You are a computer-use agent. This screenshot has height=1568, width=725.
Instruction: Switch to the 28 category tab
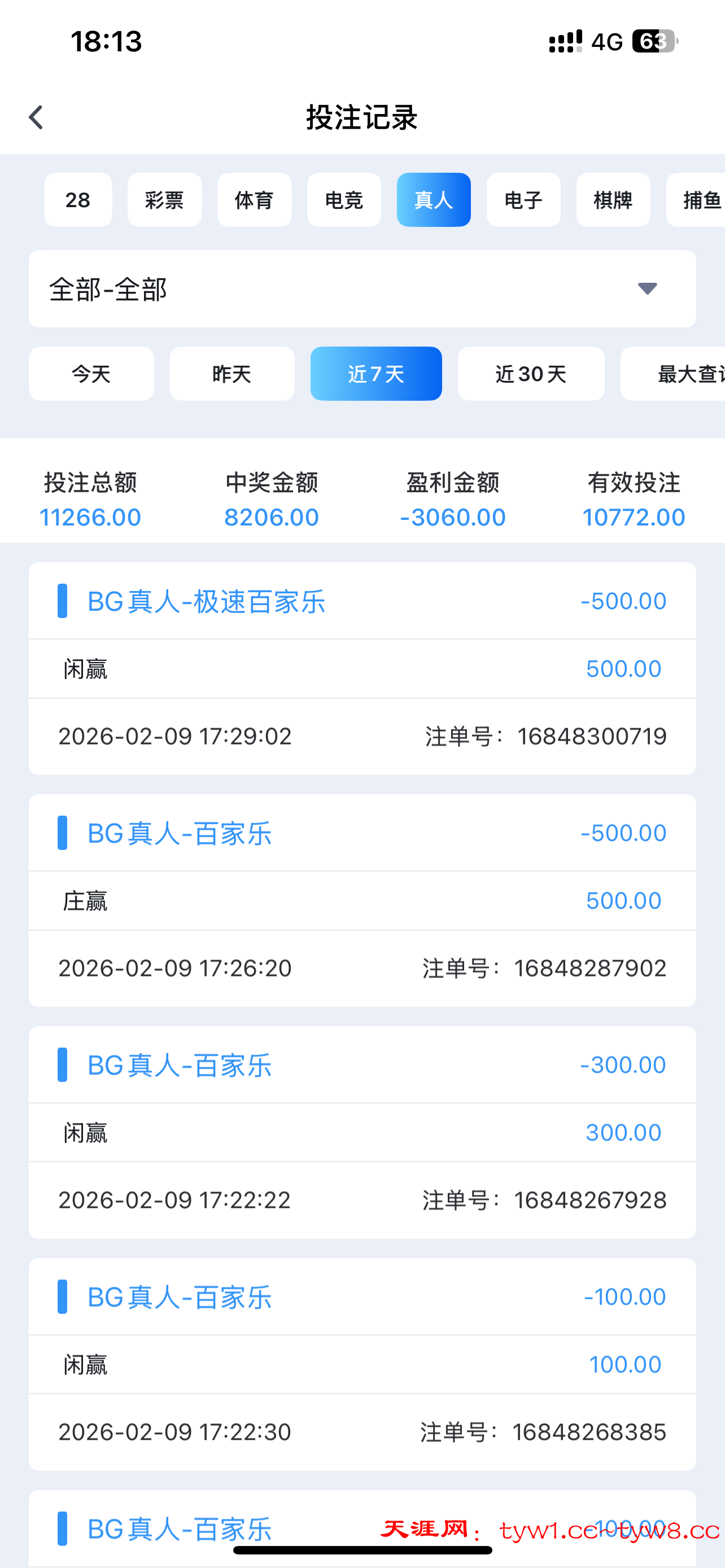click(78, 200)
